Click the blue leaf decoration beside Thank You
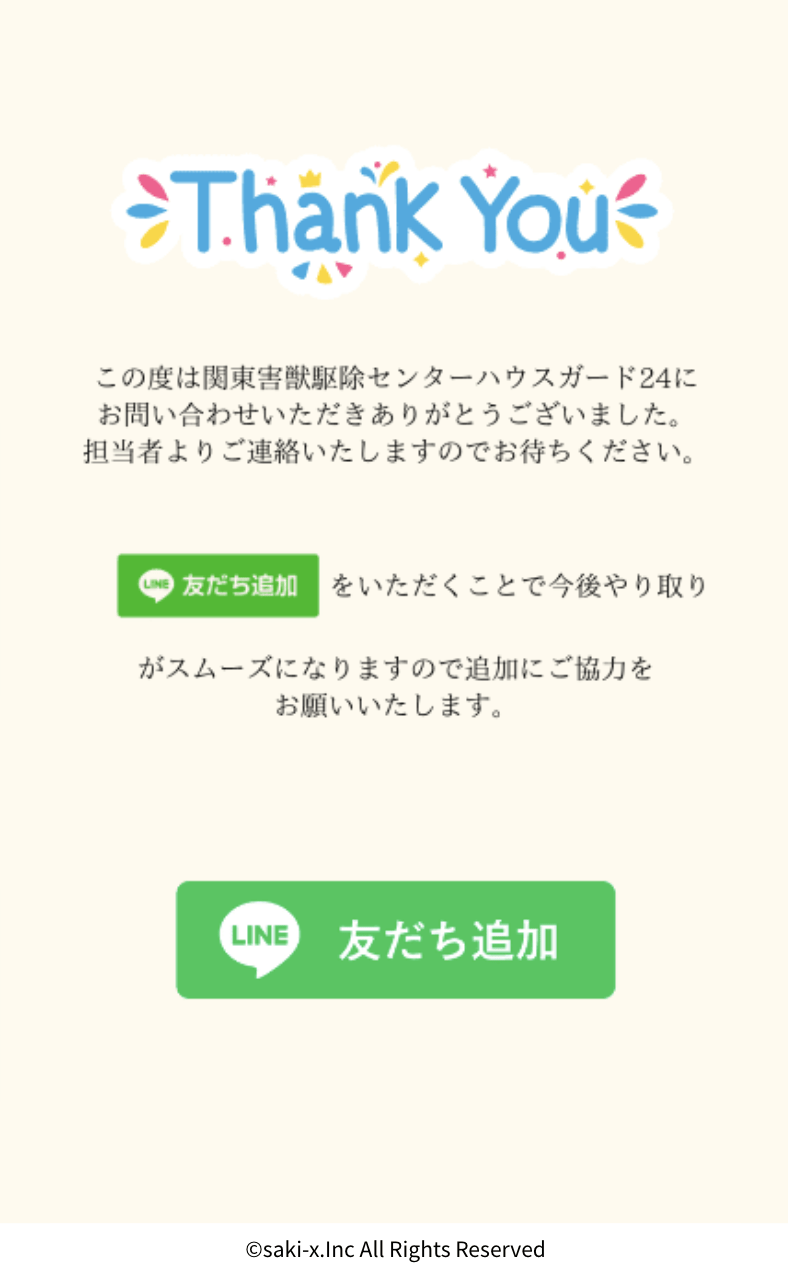 [x=146, y=213]
